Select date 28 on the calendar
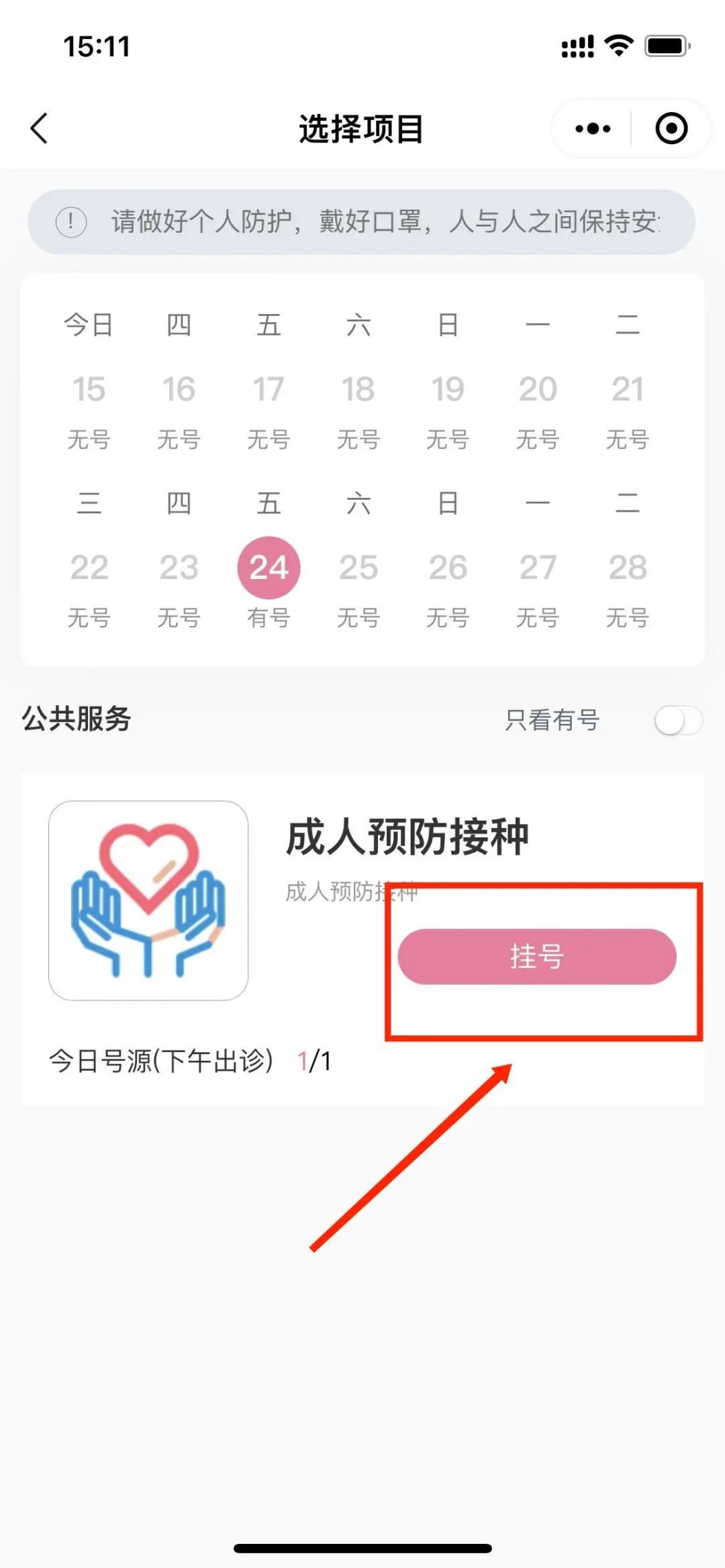Image resolution: width=725 pixels, height=1568 pixels. tap(627, 568)
